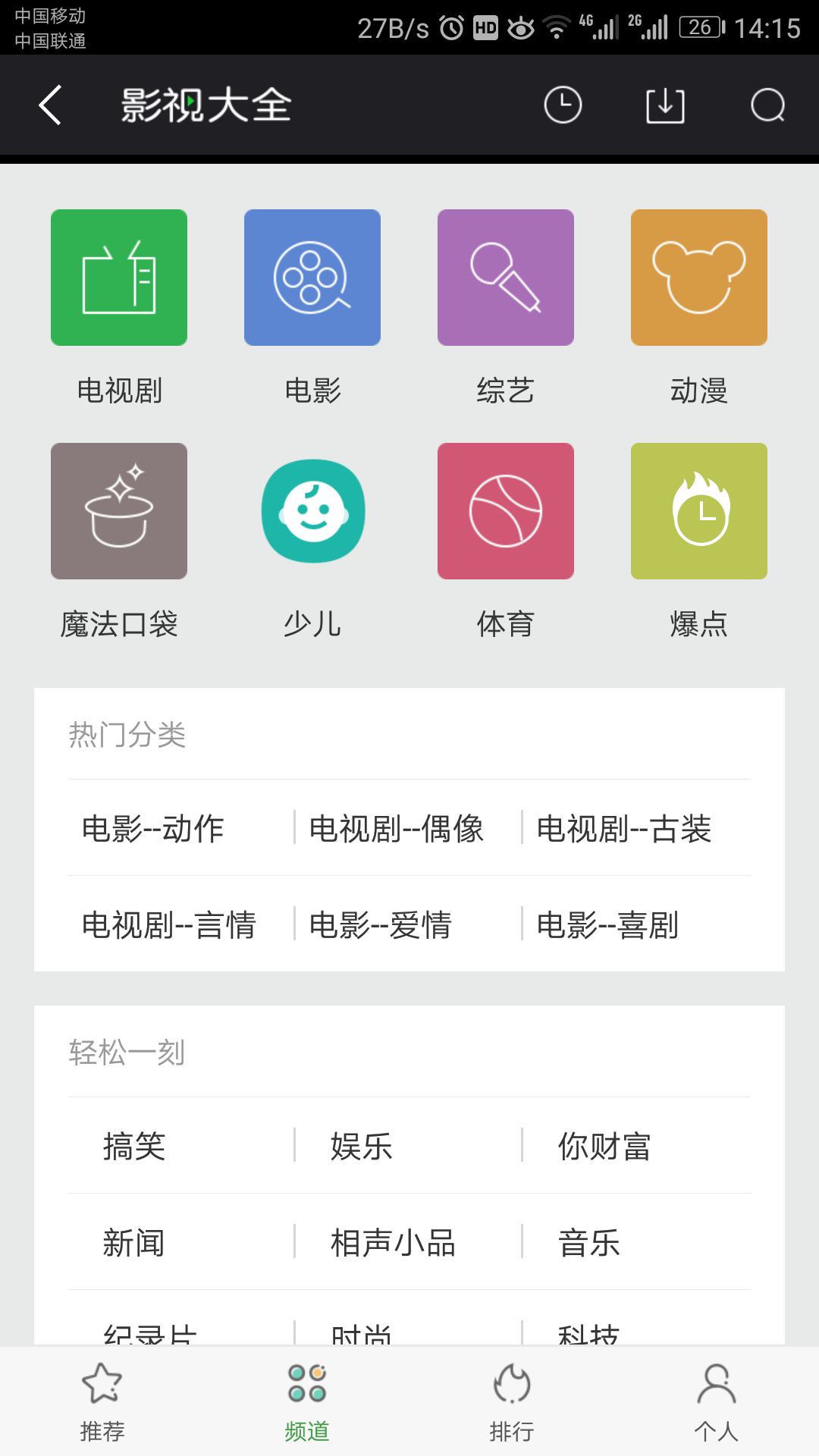Open downloads via download icon
The width and height of the screenshot is (819, 1456).
pos(666,105)
